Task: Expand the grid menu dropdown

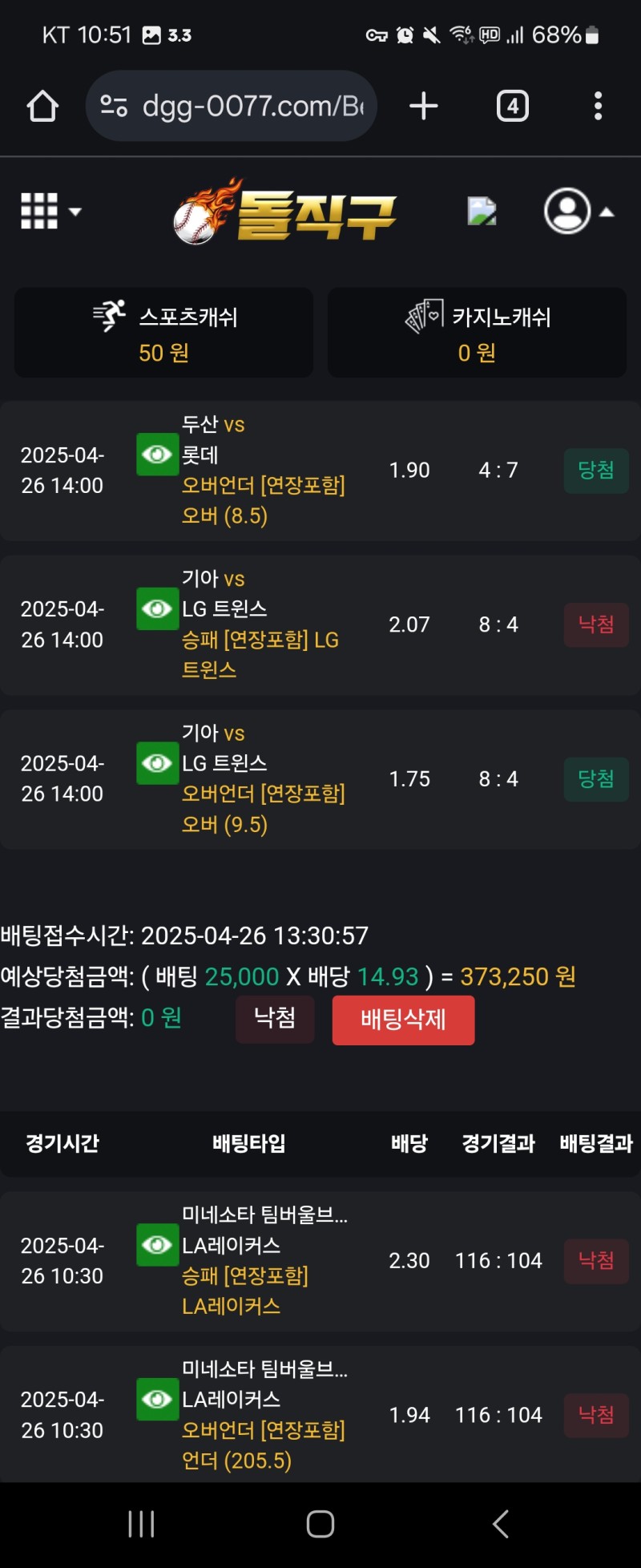Action: [x=50, y=212]
